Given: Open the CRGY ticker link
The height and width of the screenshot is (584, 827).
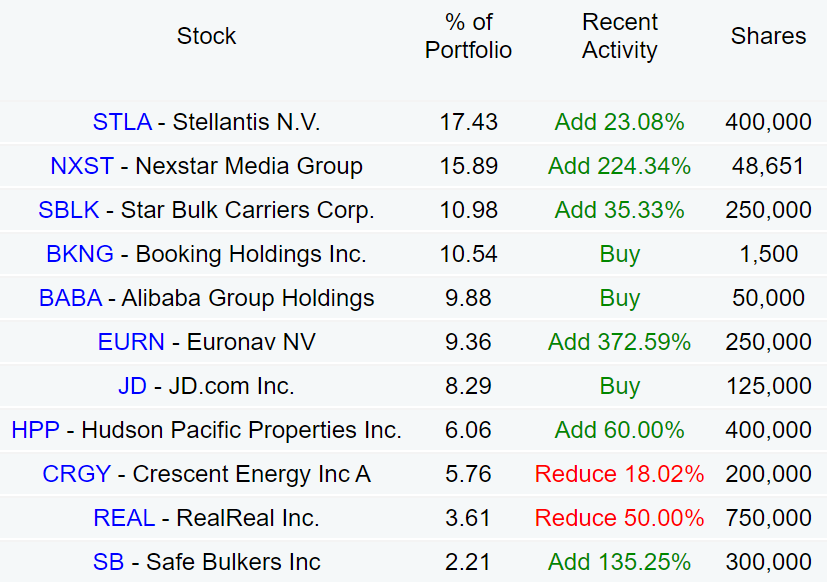Looking at the screenshot, I should [x=76, y=474].
